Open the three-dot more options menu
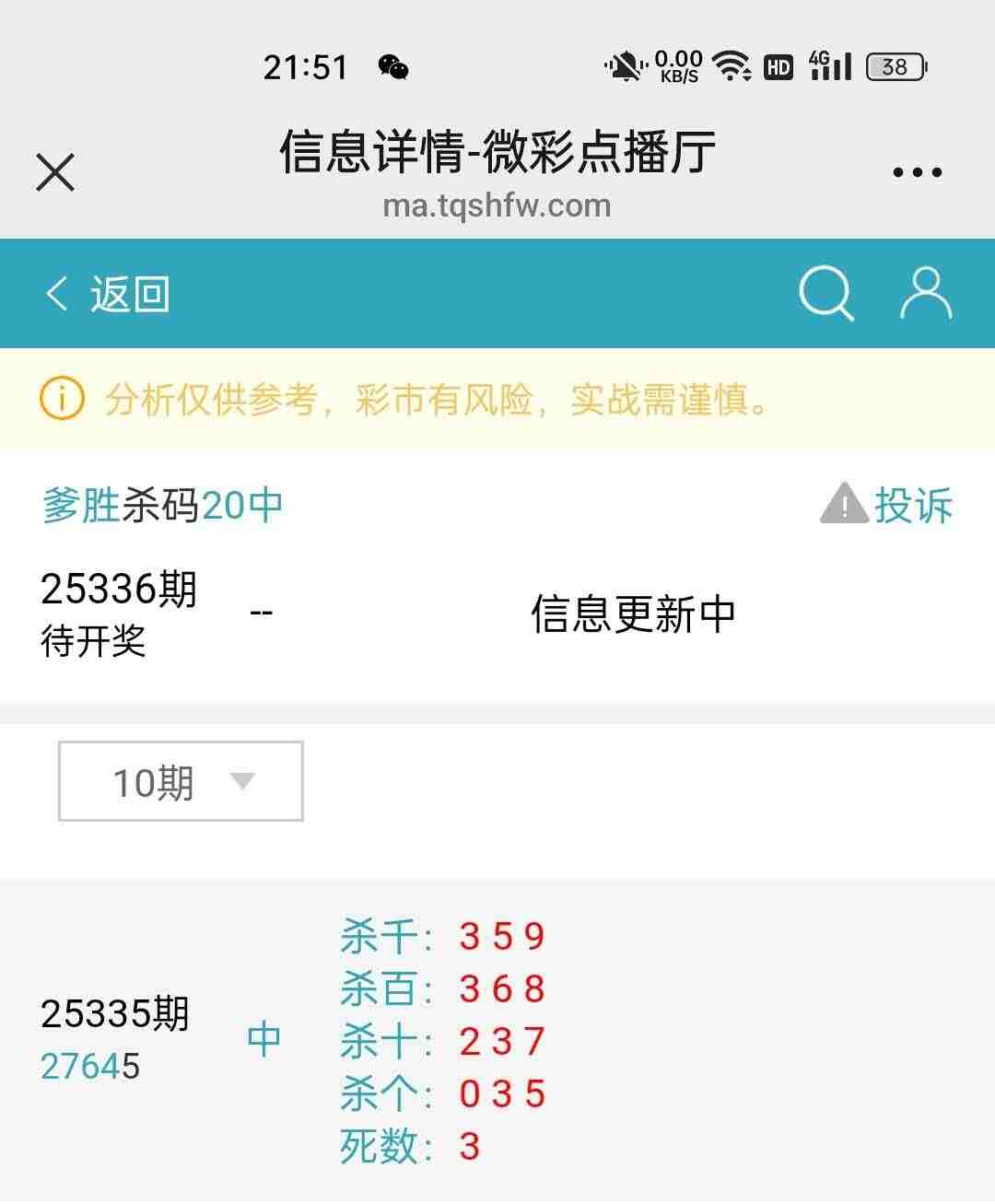 [915, 171]
